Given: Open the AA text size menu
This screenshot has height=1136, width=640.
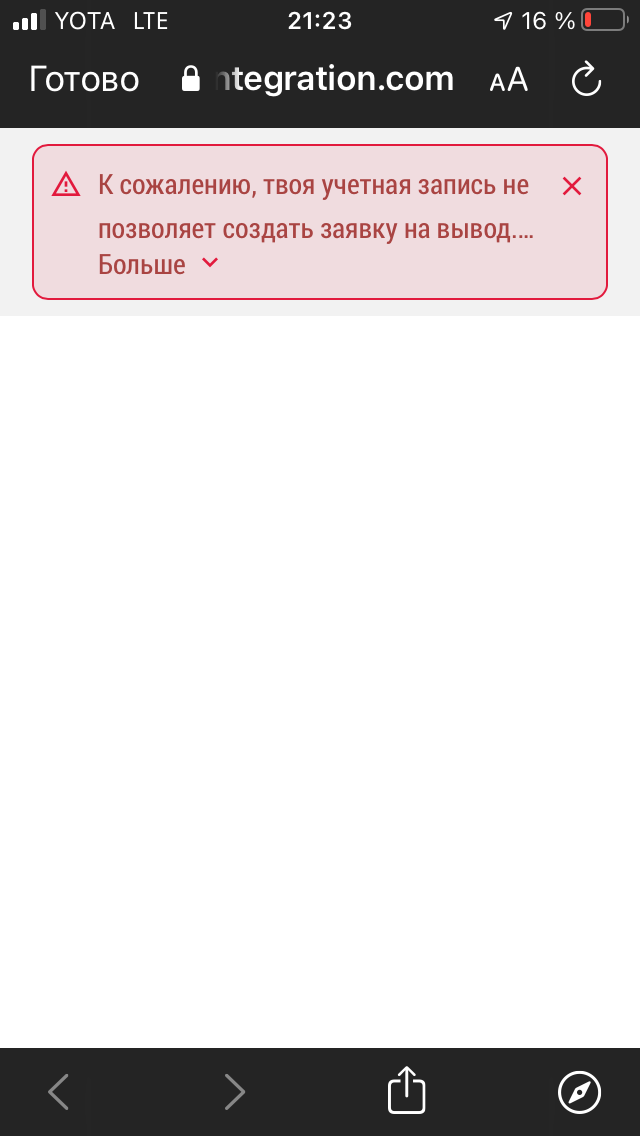Looking at the screenshot, I should (508, 80).
